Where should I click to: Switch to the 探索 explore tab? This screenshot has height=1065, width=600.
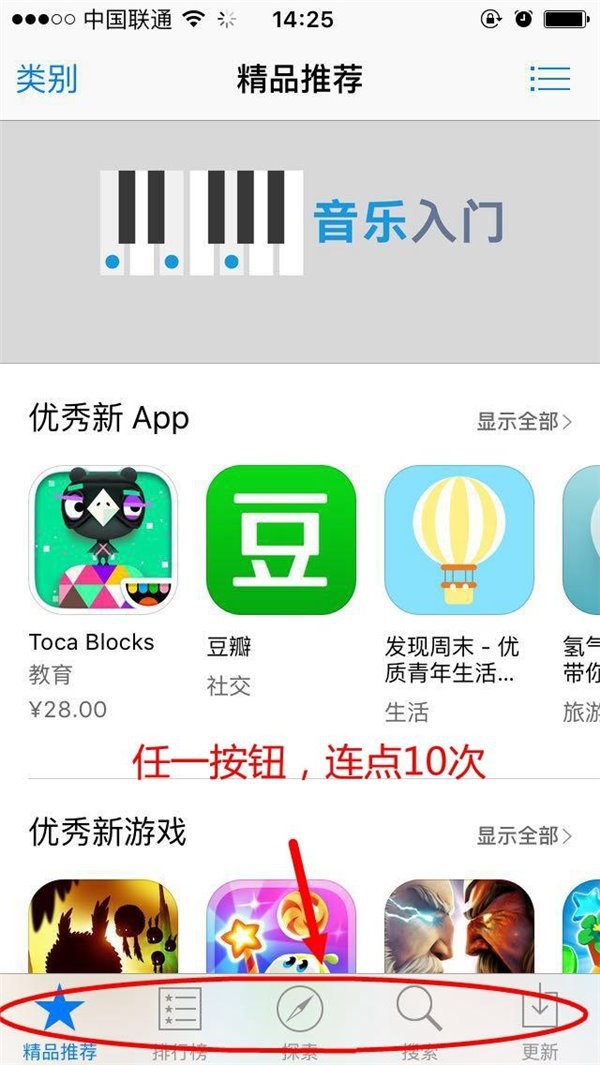[x=300, y=1020]
